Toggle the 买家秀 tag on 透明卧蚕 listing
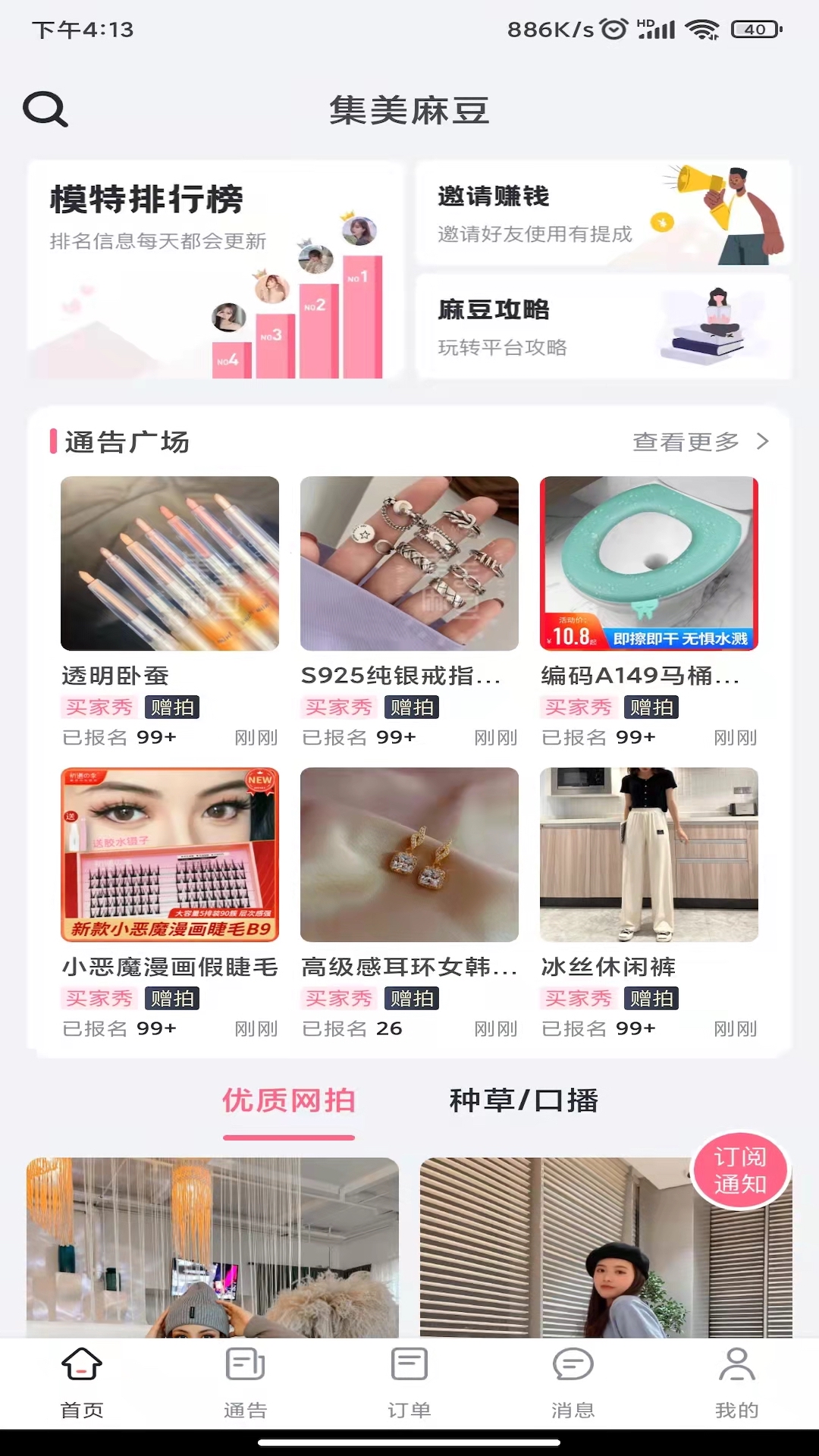This screenshot has width=819, height=1456. (x=98, y=707)
